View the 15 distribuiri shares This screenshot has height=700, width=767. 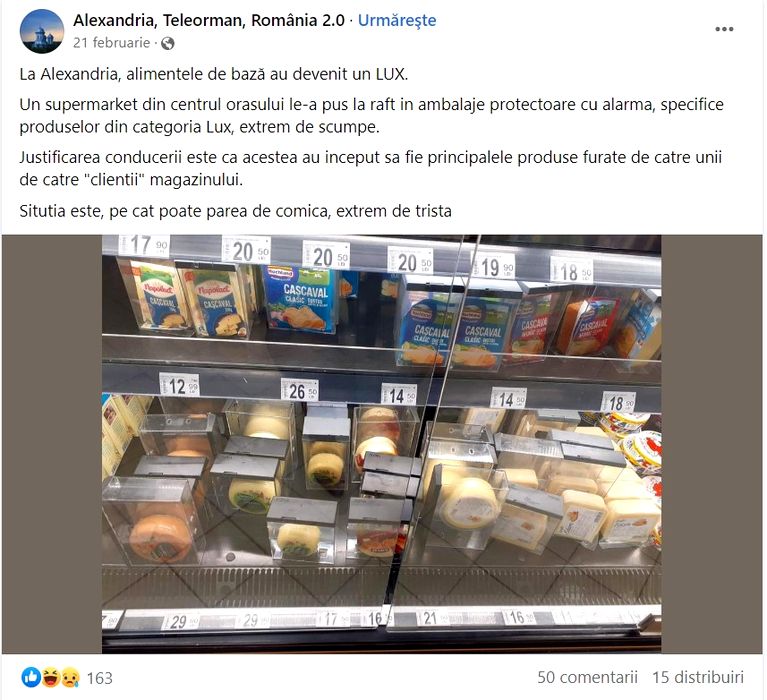pyautogui.click(x=698, y=677)
